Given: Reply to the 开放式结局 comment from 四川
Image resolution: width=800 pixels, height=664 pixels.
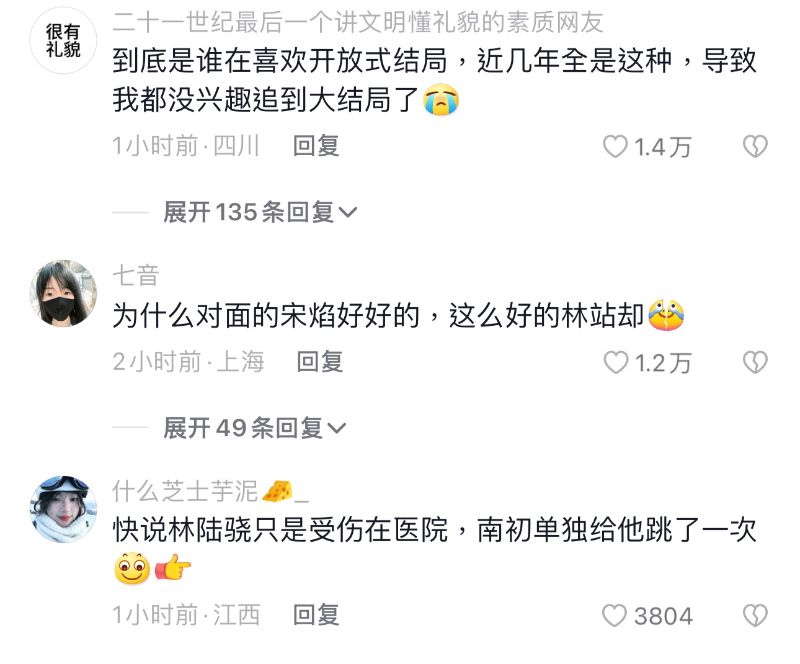Looking at the screenshot, I should coord(316,146).
